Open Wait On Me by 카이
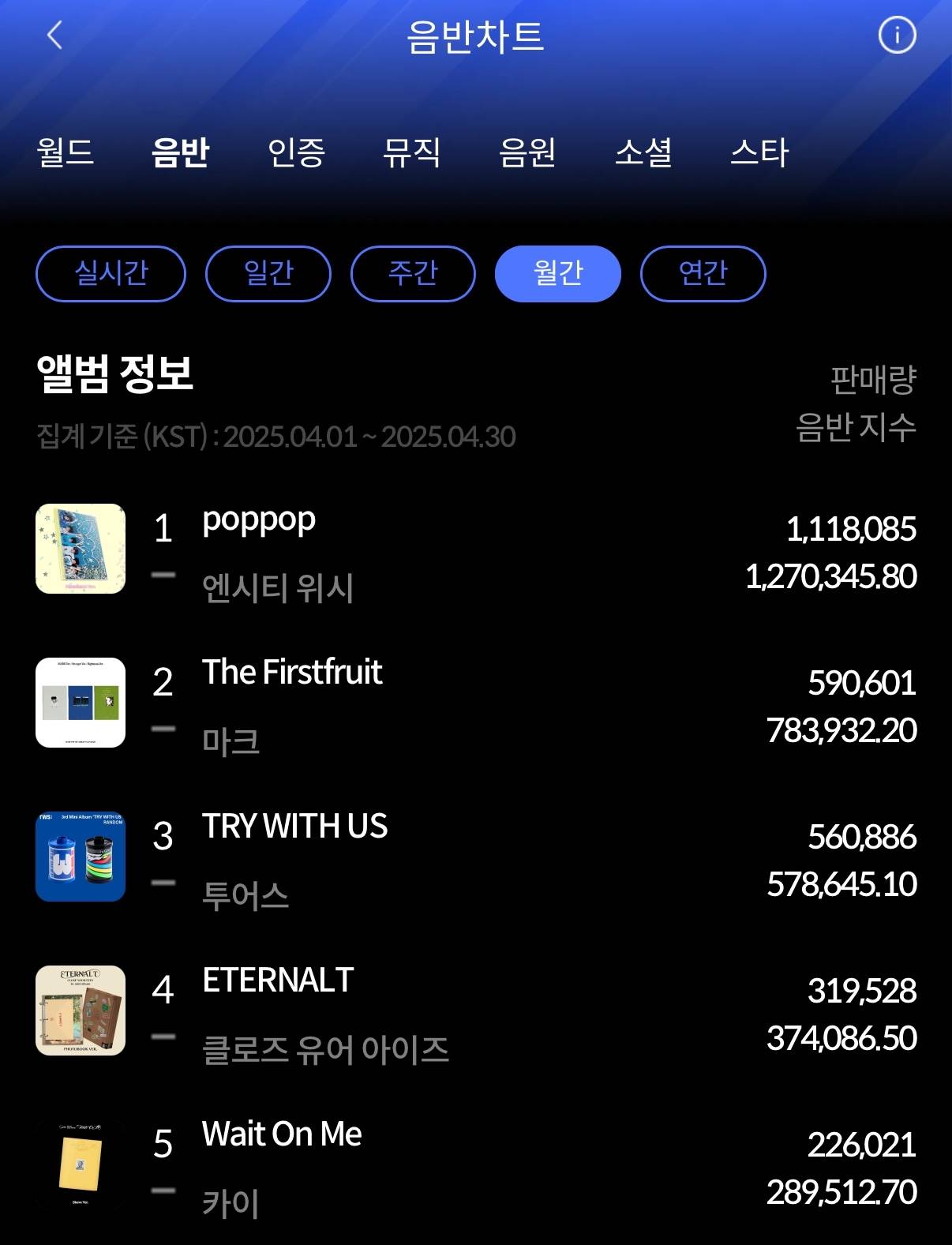952x1245 pixels. click(281, 1134)
